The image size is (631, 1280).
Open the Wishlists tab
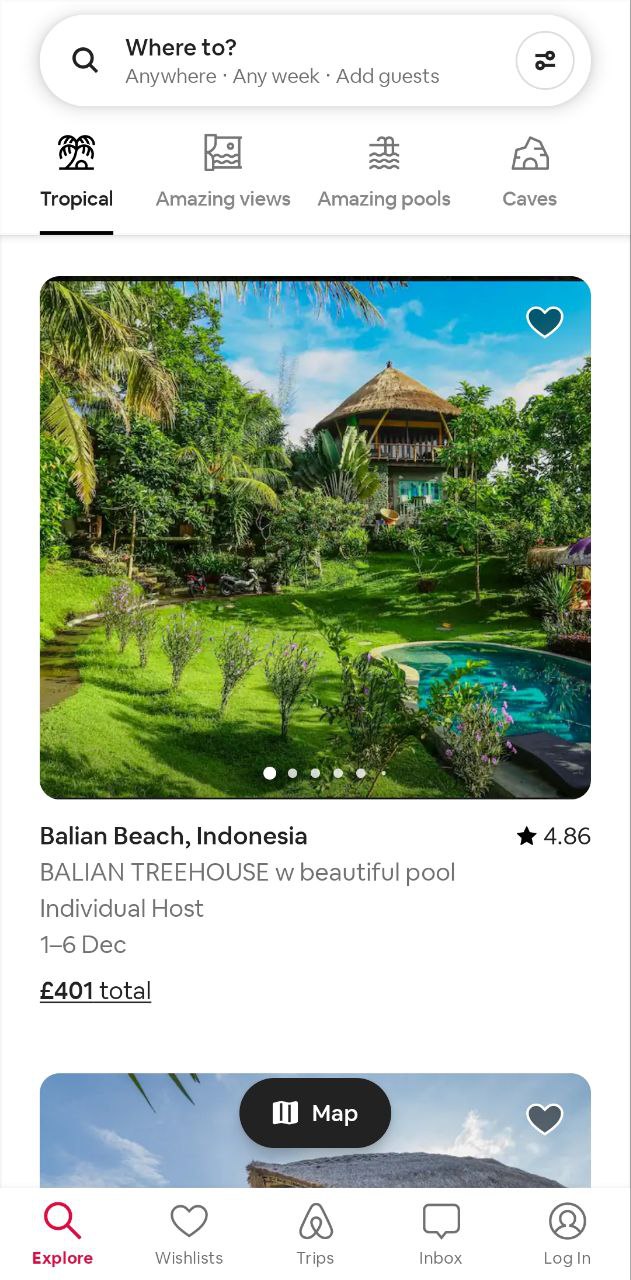click(x=189, y=1234)
